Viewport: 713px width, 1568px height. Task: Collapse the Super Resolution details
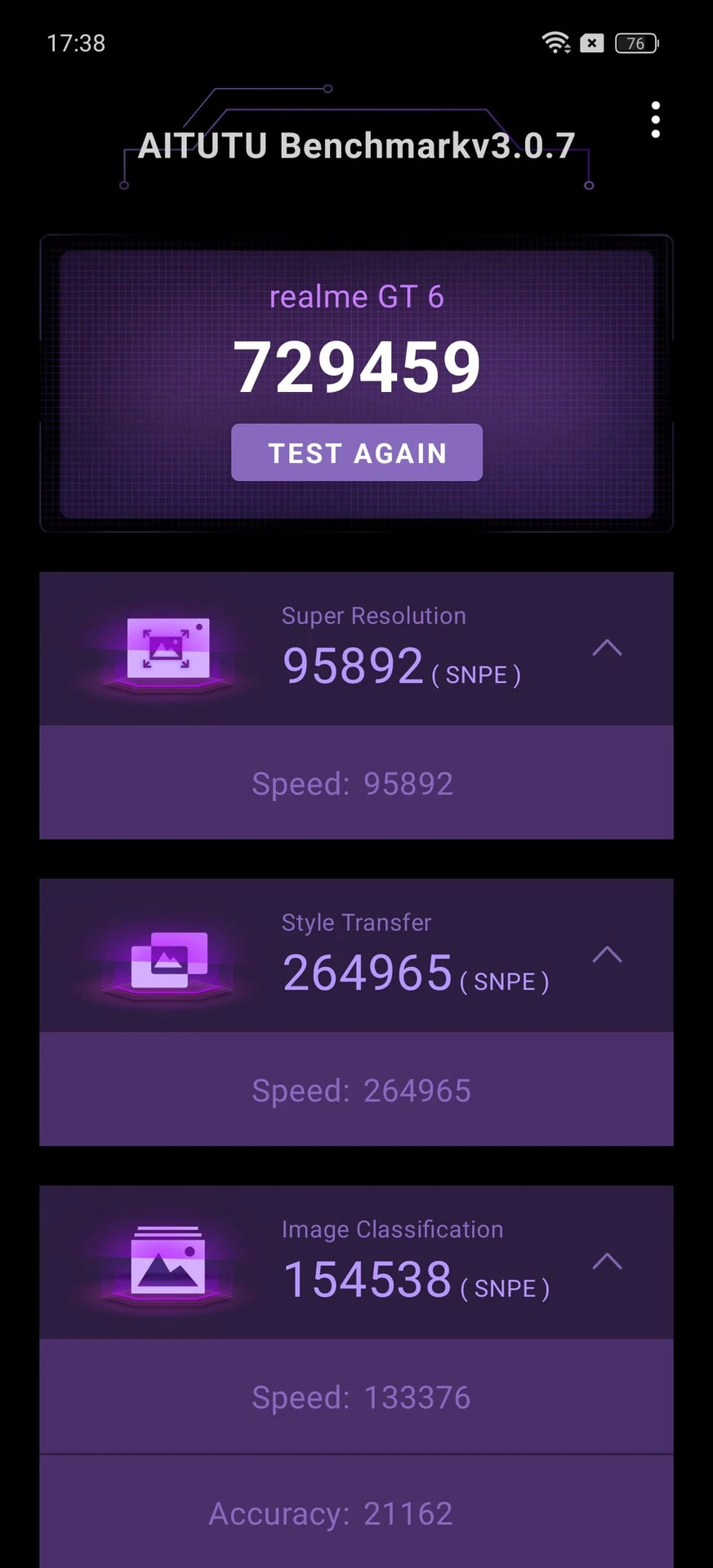pos(607,648)
